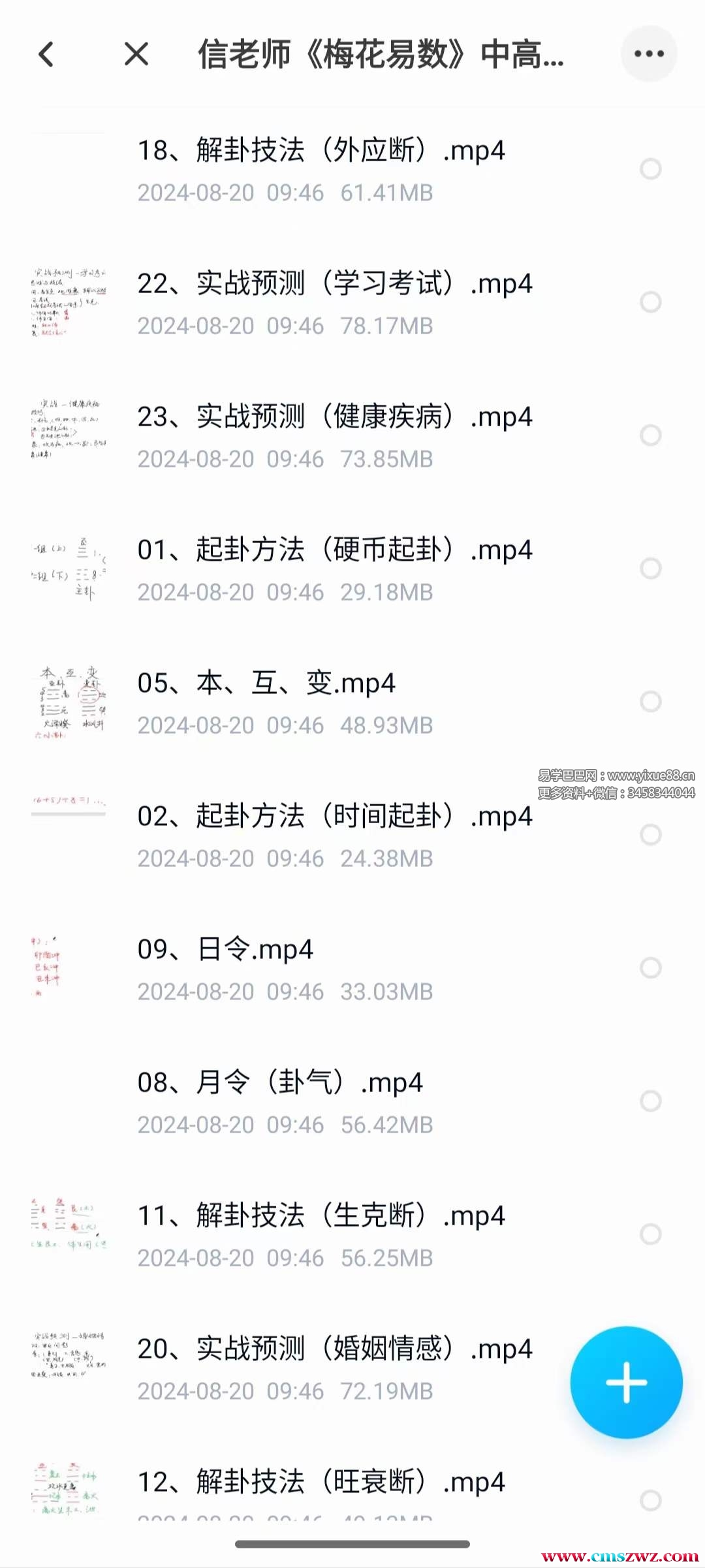Select the circle next to 22、实战预测（学习考试）

[650, 302]
